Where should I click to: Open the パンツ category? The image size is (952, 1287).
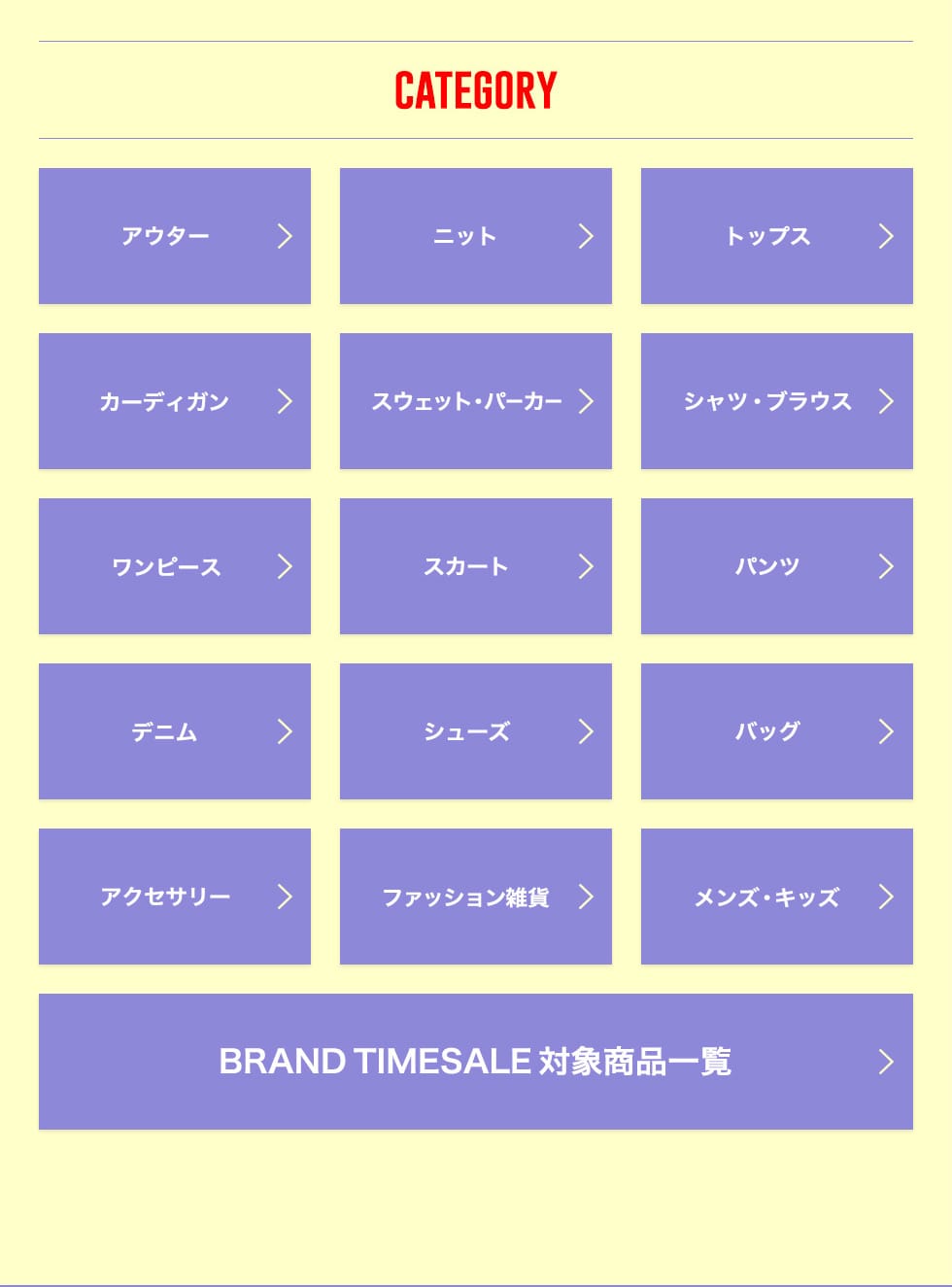tap(777, 566)
